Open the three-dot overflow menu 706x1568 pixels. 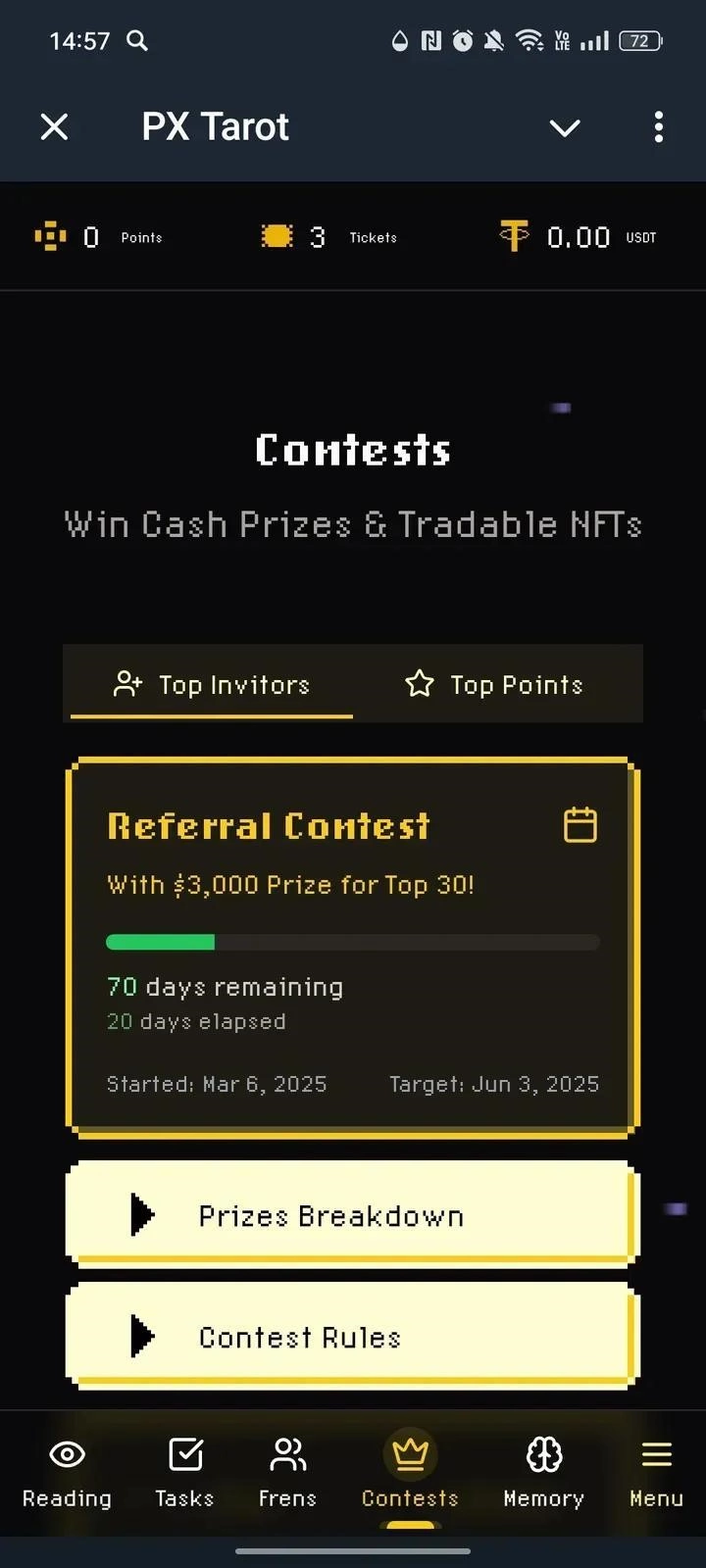[x=658, y=126]
